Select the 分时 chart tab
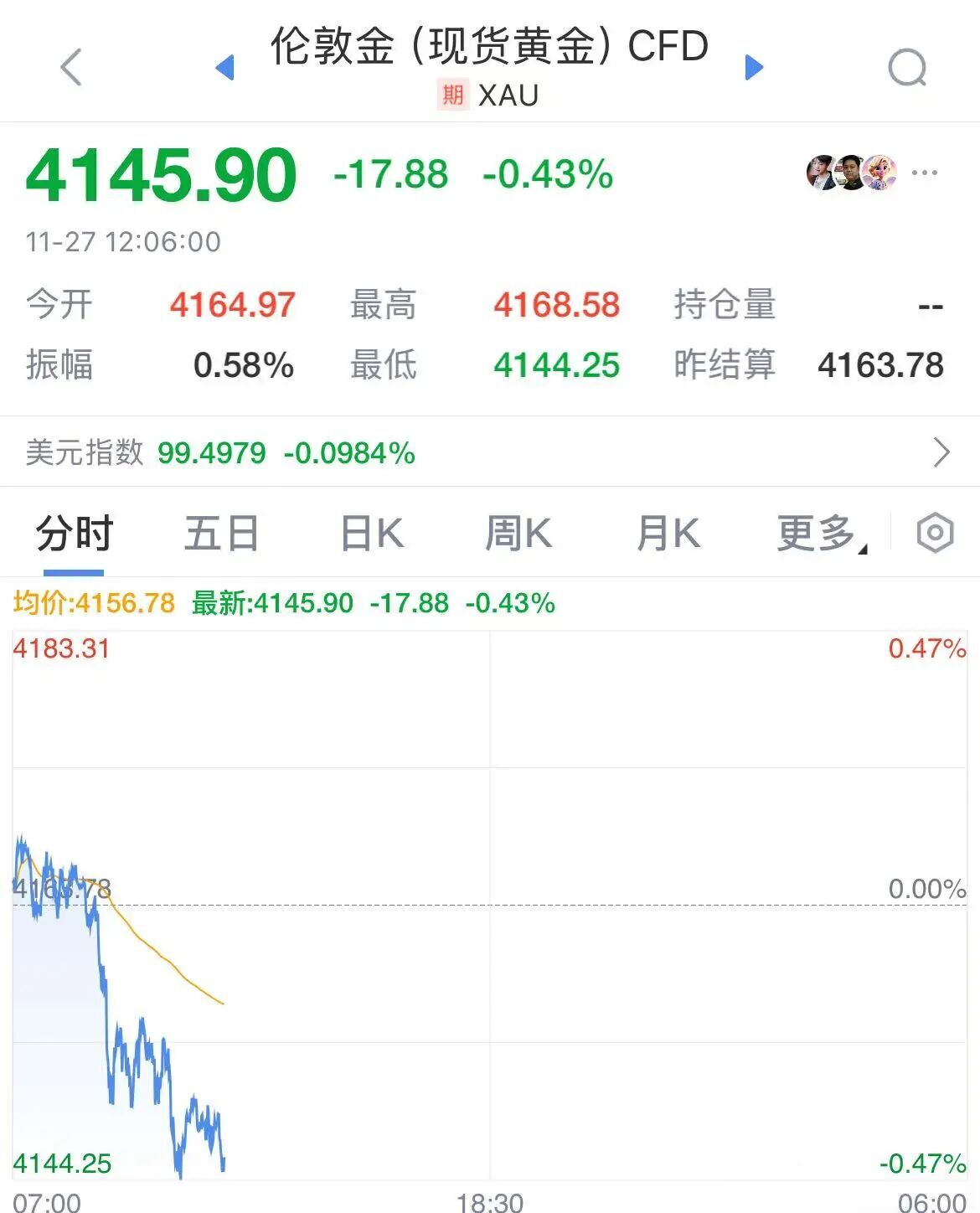The image size is (980, 1213). (x=74, y=534)
